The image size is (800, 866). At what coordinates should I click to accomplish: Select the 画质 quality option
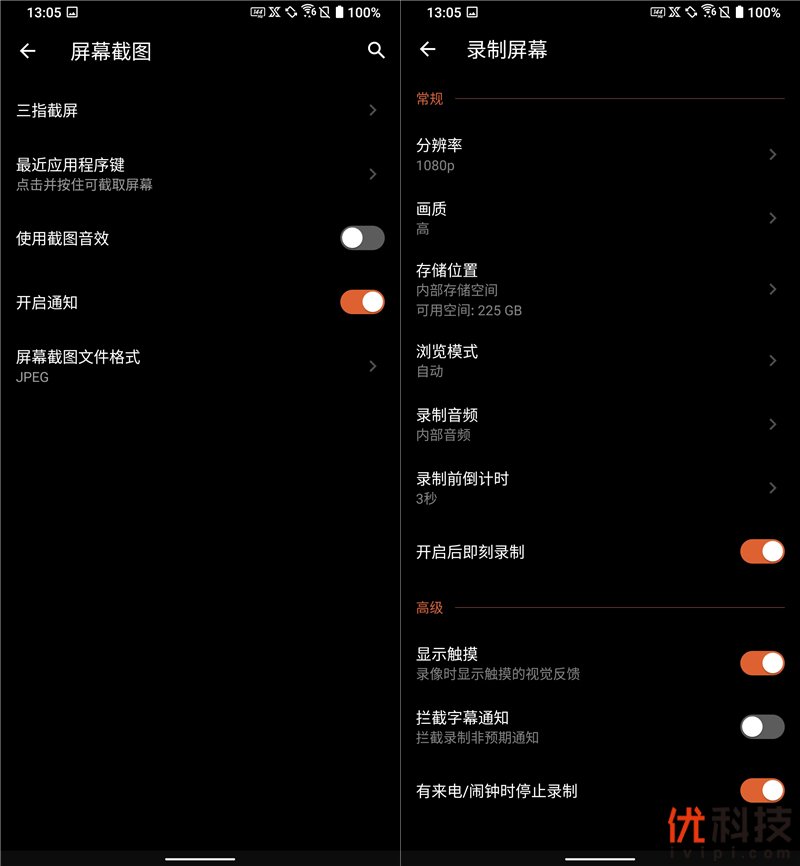598,218
